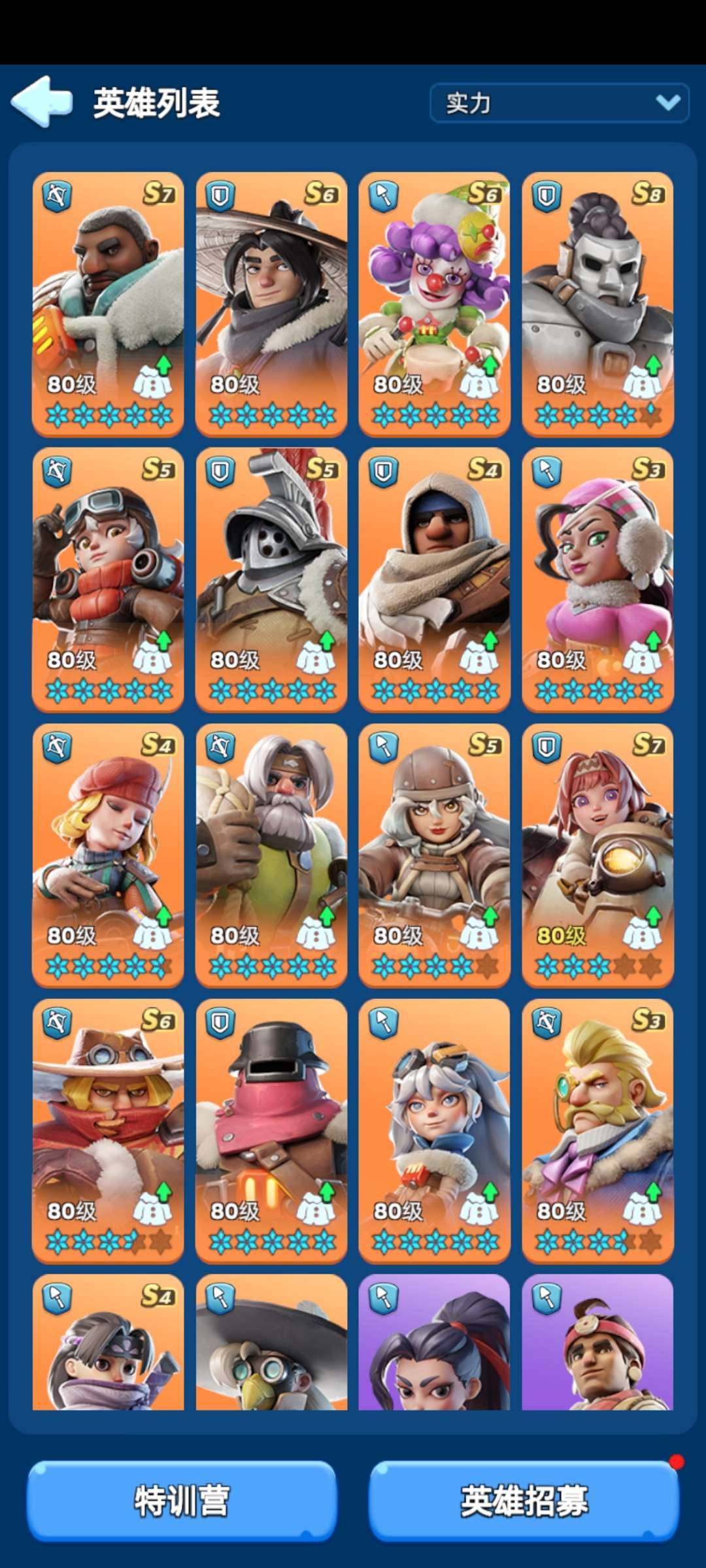Open the clown hero card
706x1568 pixels.
434,304
